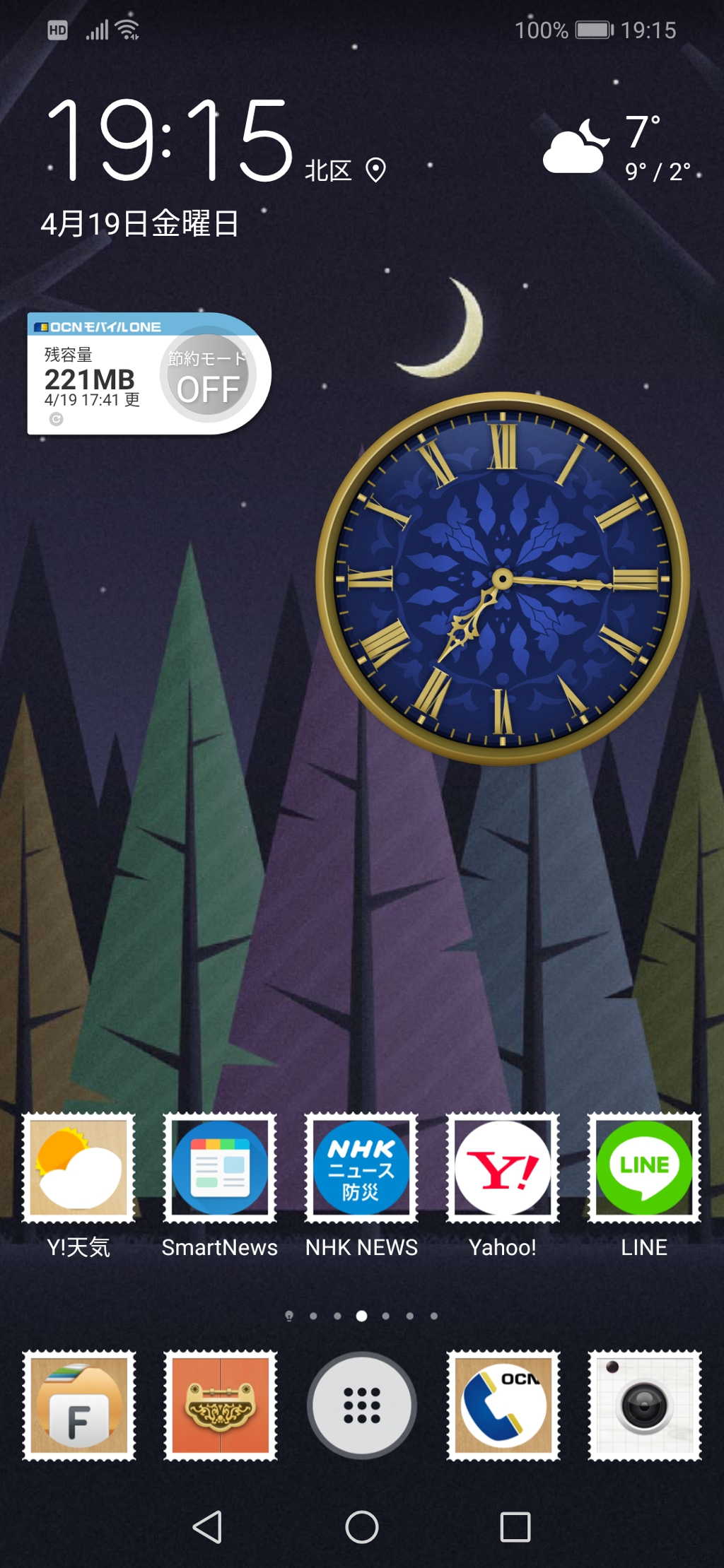The height and width of the screenshot is (1568, 724).
Task: Open LINE messenger
Action: [644, 1168]
